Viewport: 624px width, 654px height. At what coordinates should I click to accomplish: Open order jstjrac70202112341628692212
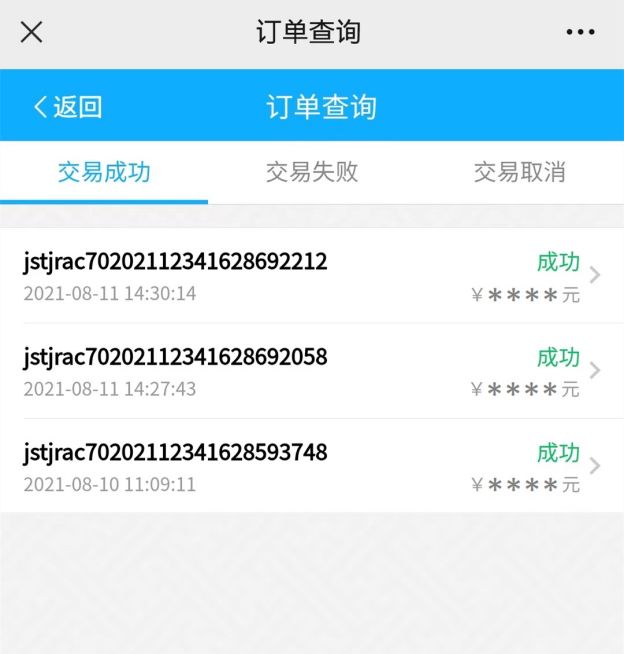pos(311,276)
